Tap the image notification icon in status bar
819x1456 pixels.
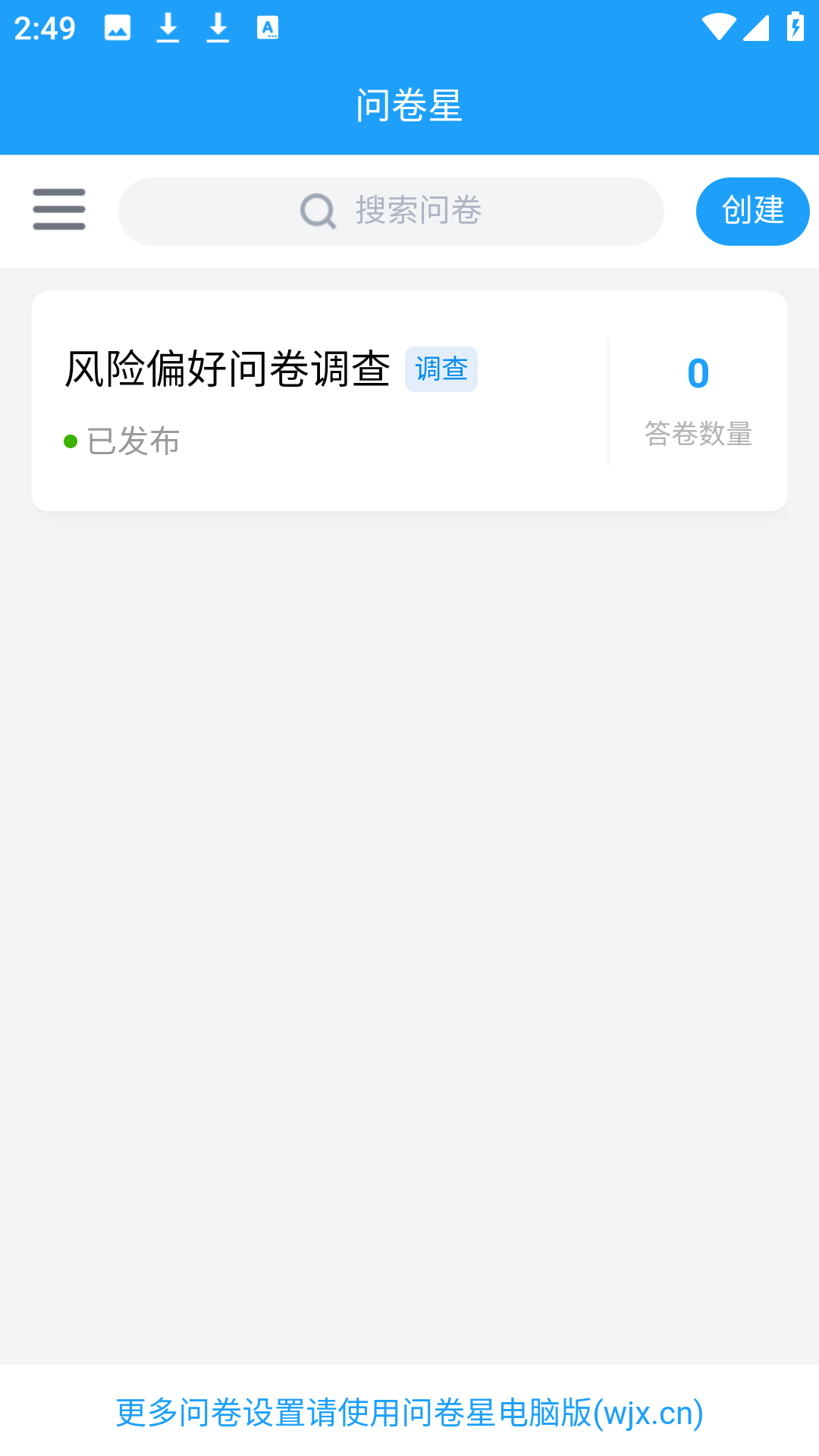118,27
